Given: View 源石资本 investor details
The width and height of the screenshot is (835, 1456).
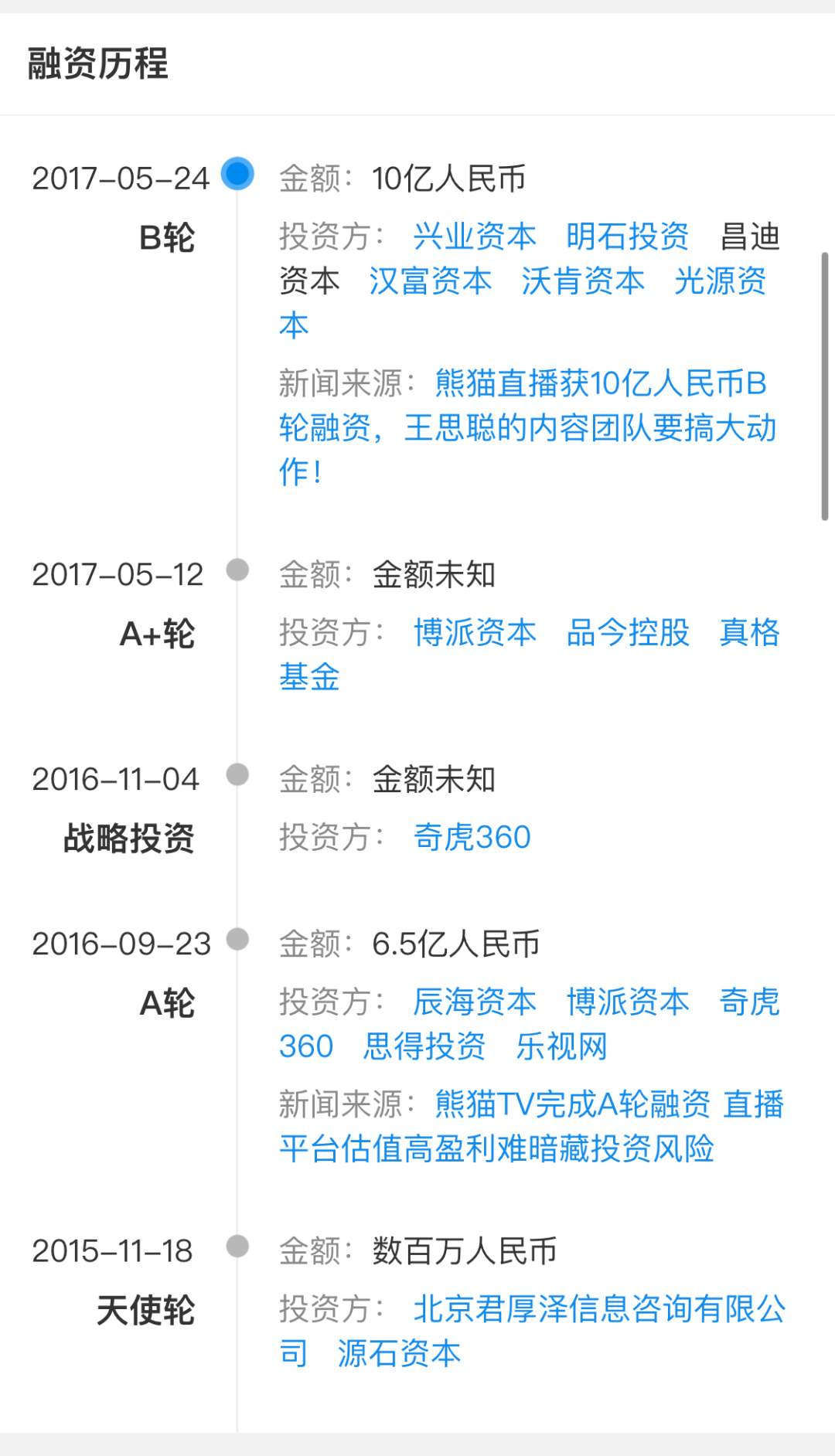Looking at the screenshot, I should pos(399,1354).
